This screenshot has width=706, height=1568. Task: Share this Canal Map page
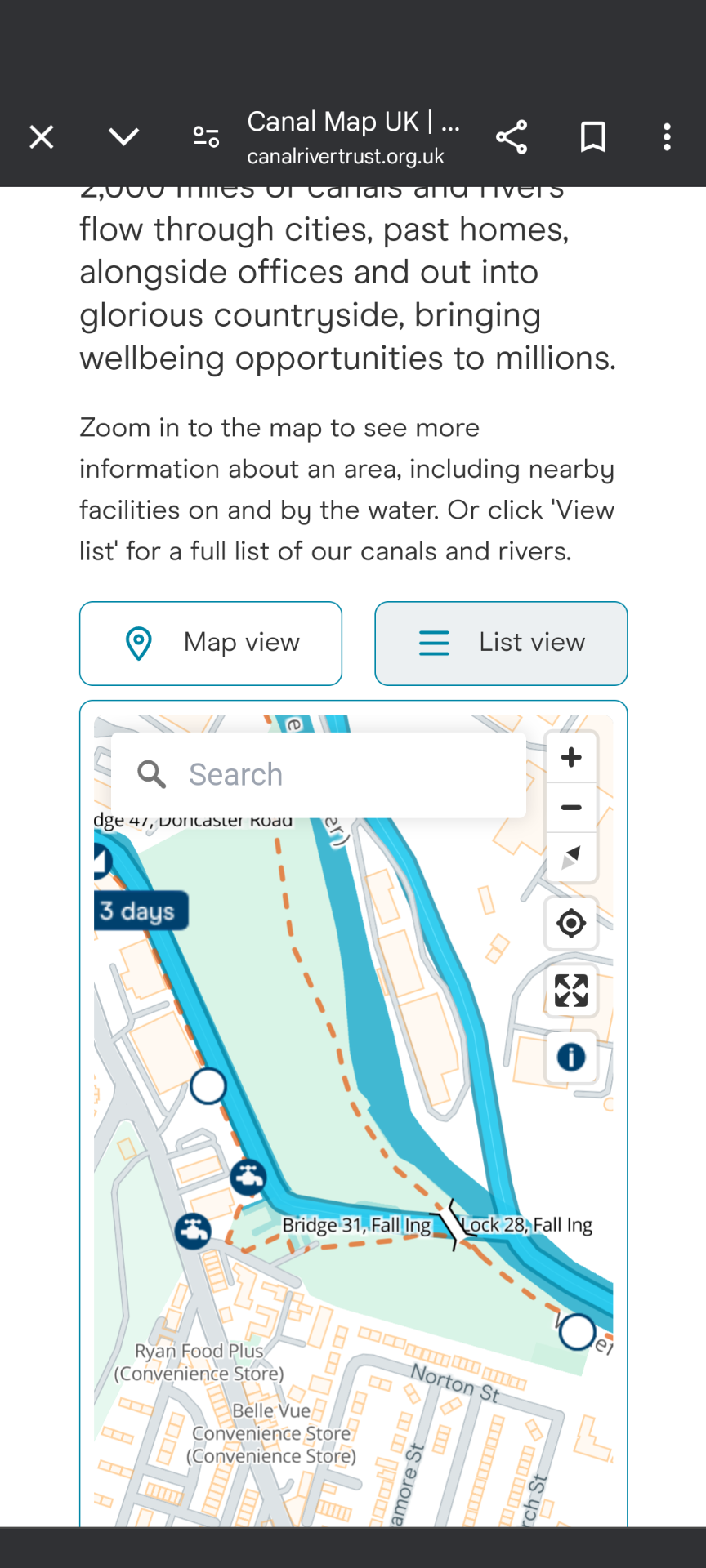coord(512,137)
